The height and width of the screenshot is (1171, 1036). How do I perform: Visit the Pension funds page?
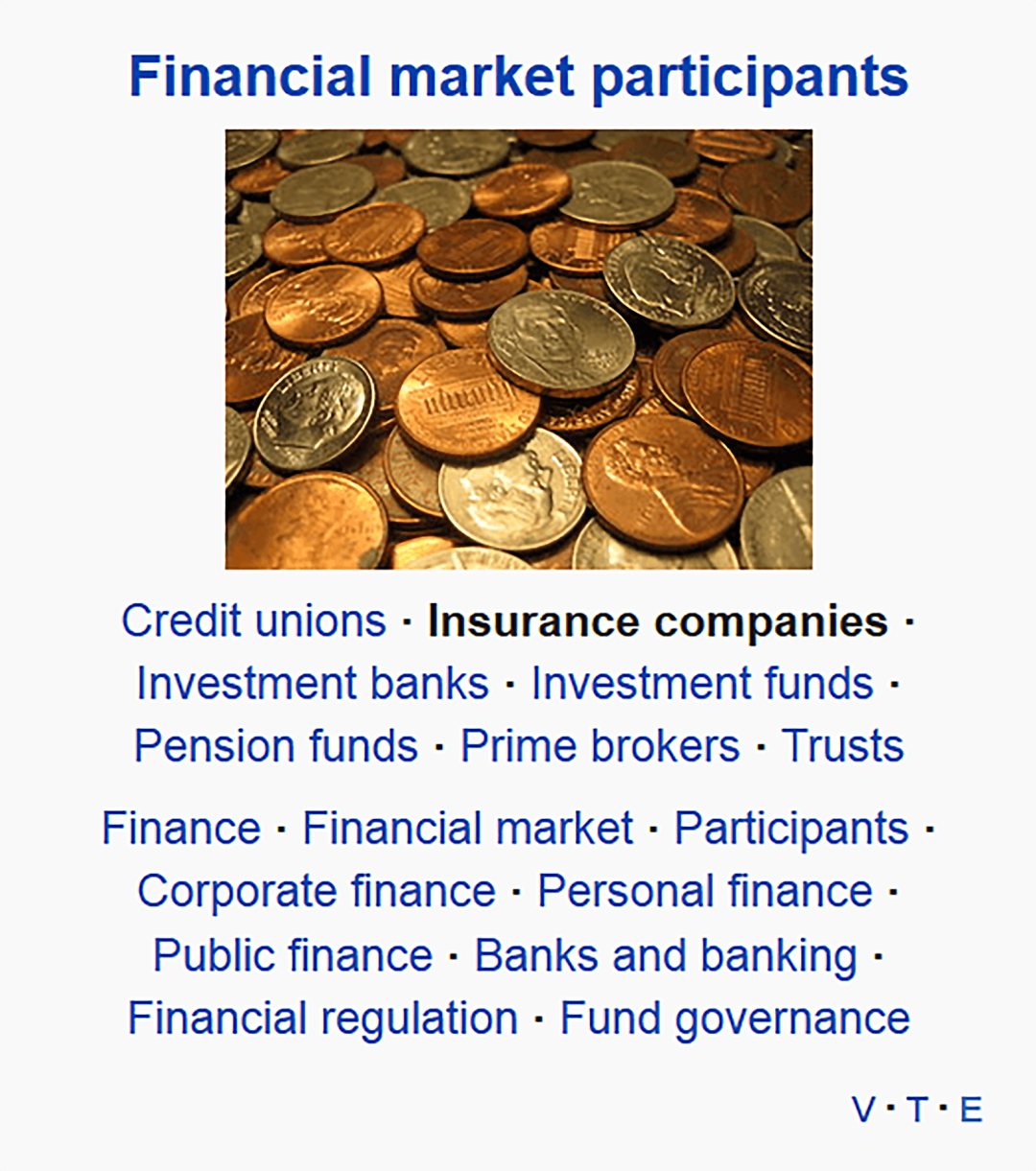(276, 746)
